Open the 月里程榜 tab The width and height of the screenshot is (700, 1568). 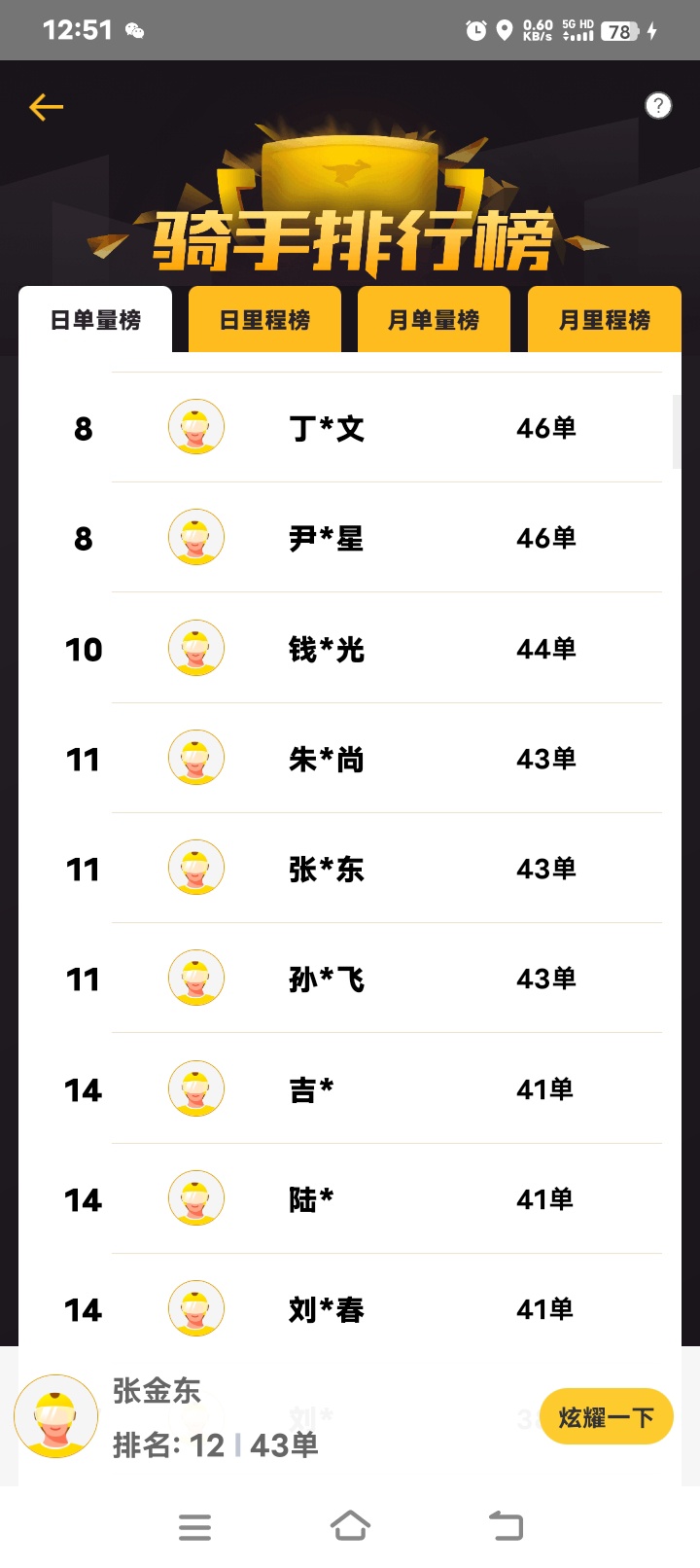click(604, 320)
